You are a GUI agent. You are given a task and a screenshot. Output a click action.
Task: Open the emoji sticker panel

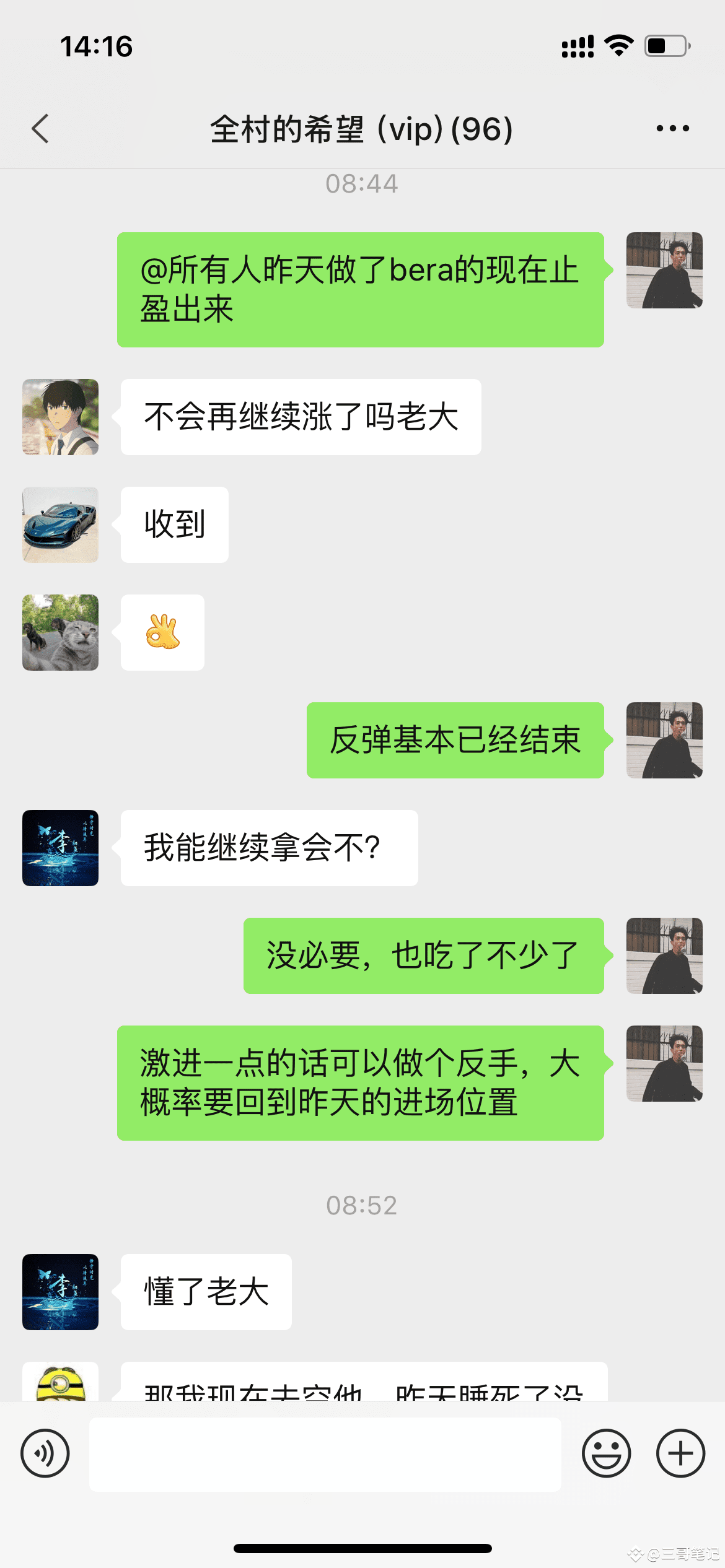(x=606, y=1453)
